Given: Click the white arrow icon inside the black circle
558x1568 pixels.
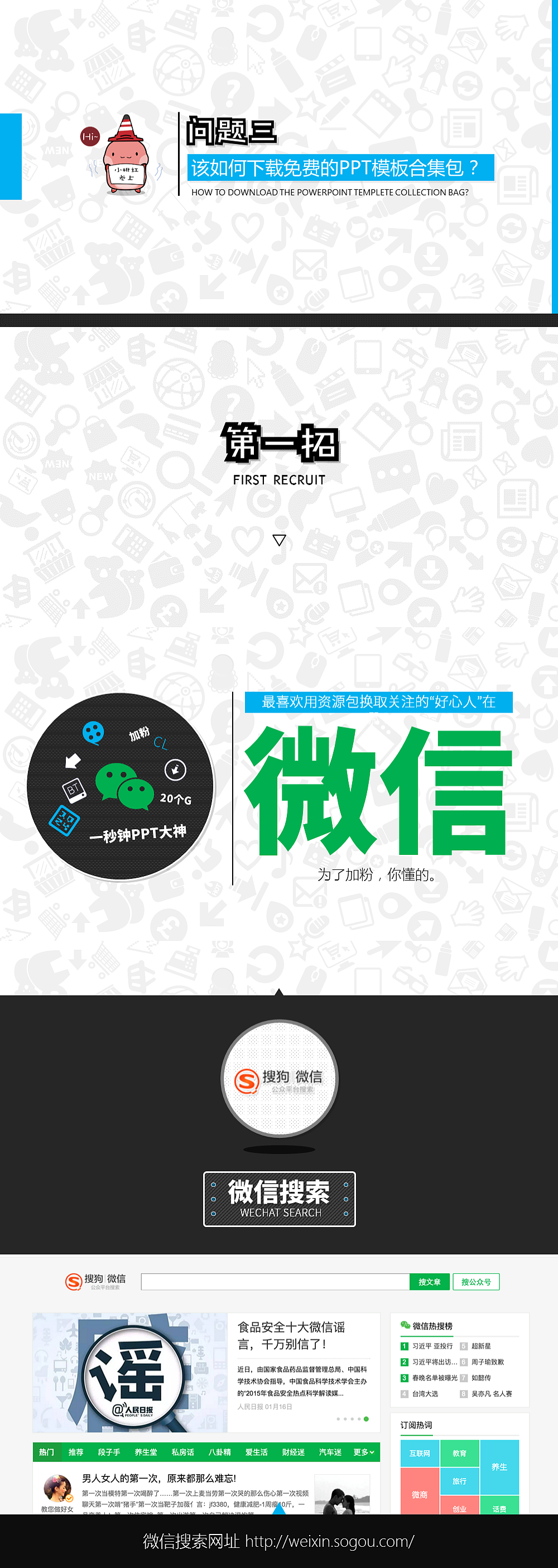Looking at the screenshot, I should click(x=73, y=761).
